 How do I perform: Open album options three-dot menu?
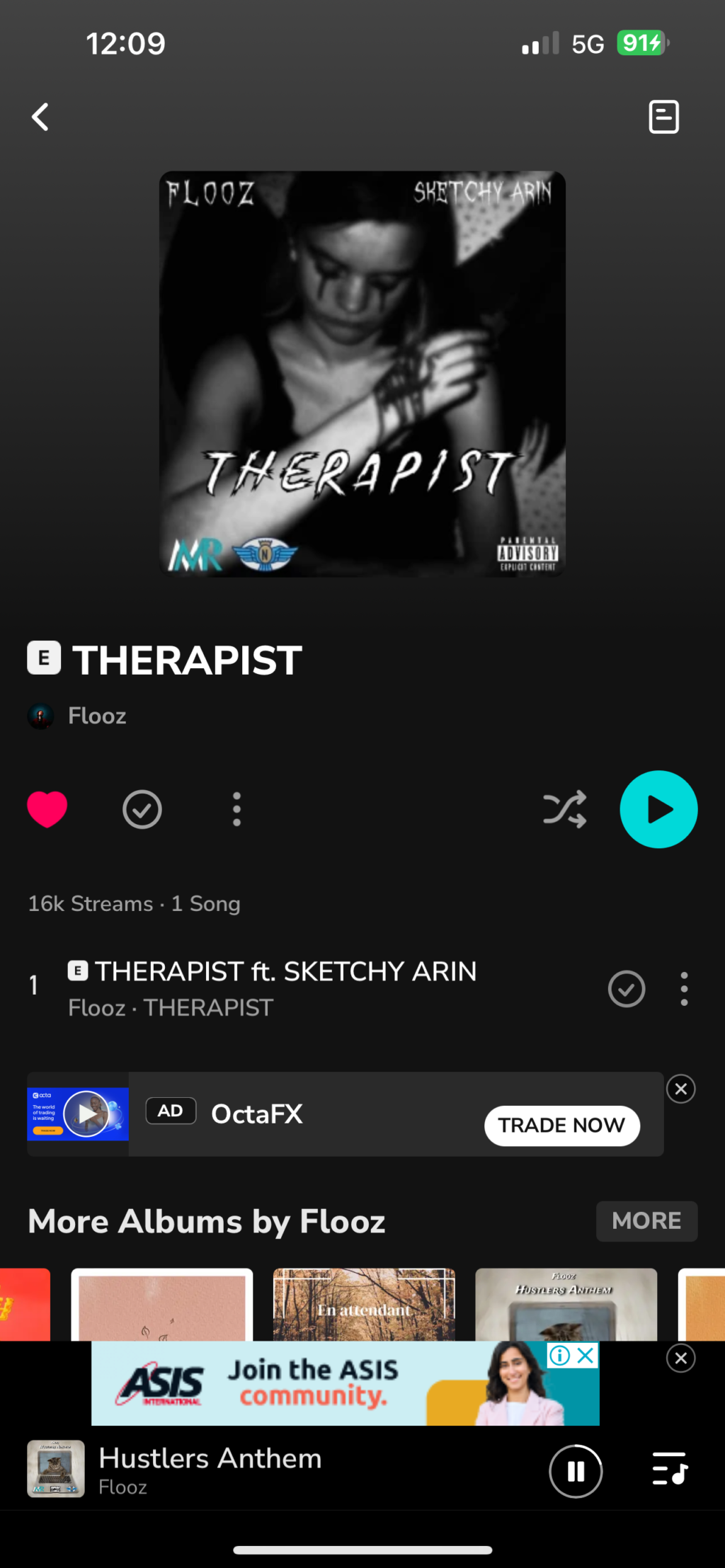(x=236, y=809)
